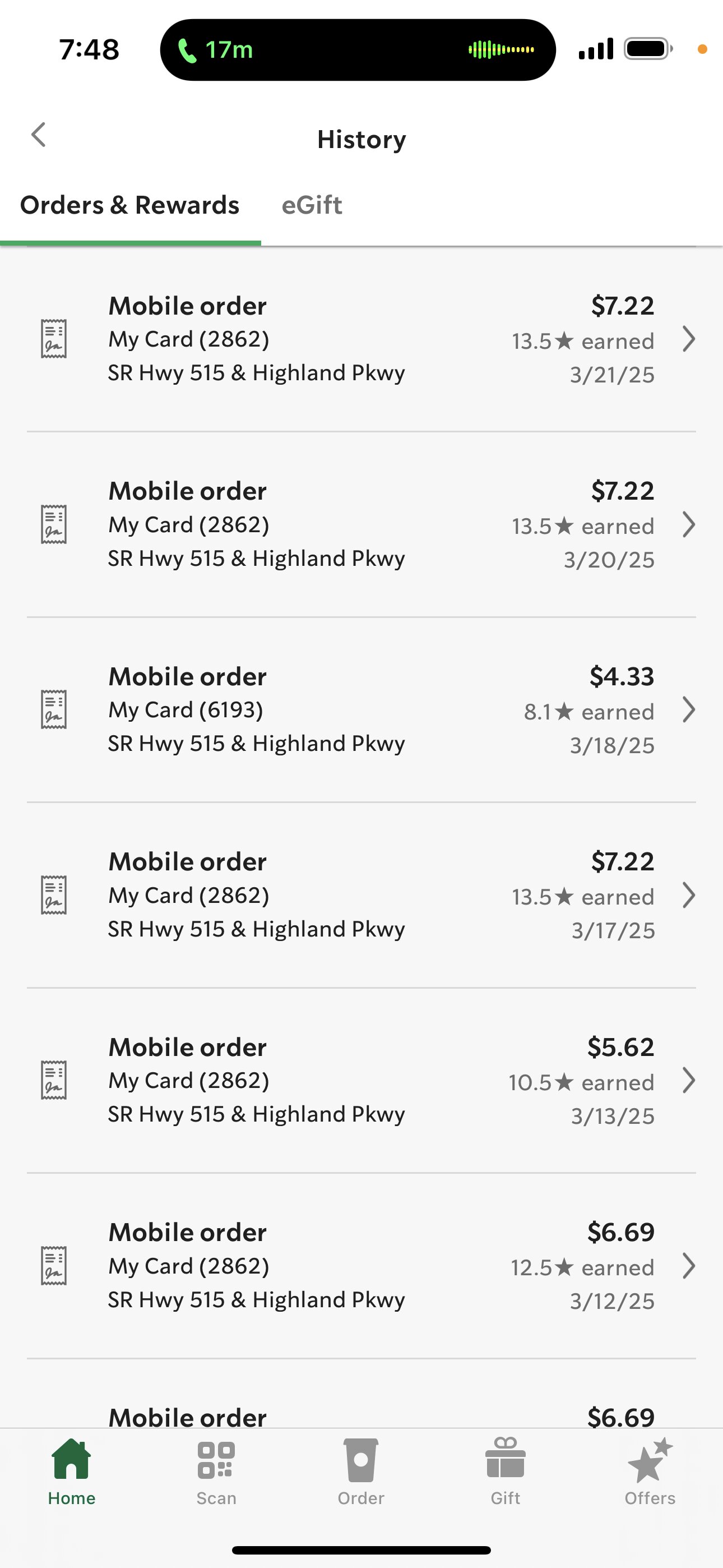Image resolution: width=723 pixels, height=1568 pixels.
Task: Tap the receipt icon for the 3/12/25 order
Action: point(54,1267)
